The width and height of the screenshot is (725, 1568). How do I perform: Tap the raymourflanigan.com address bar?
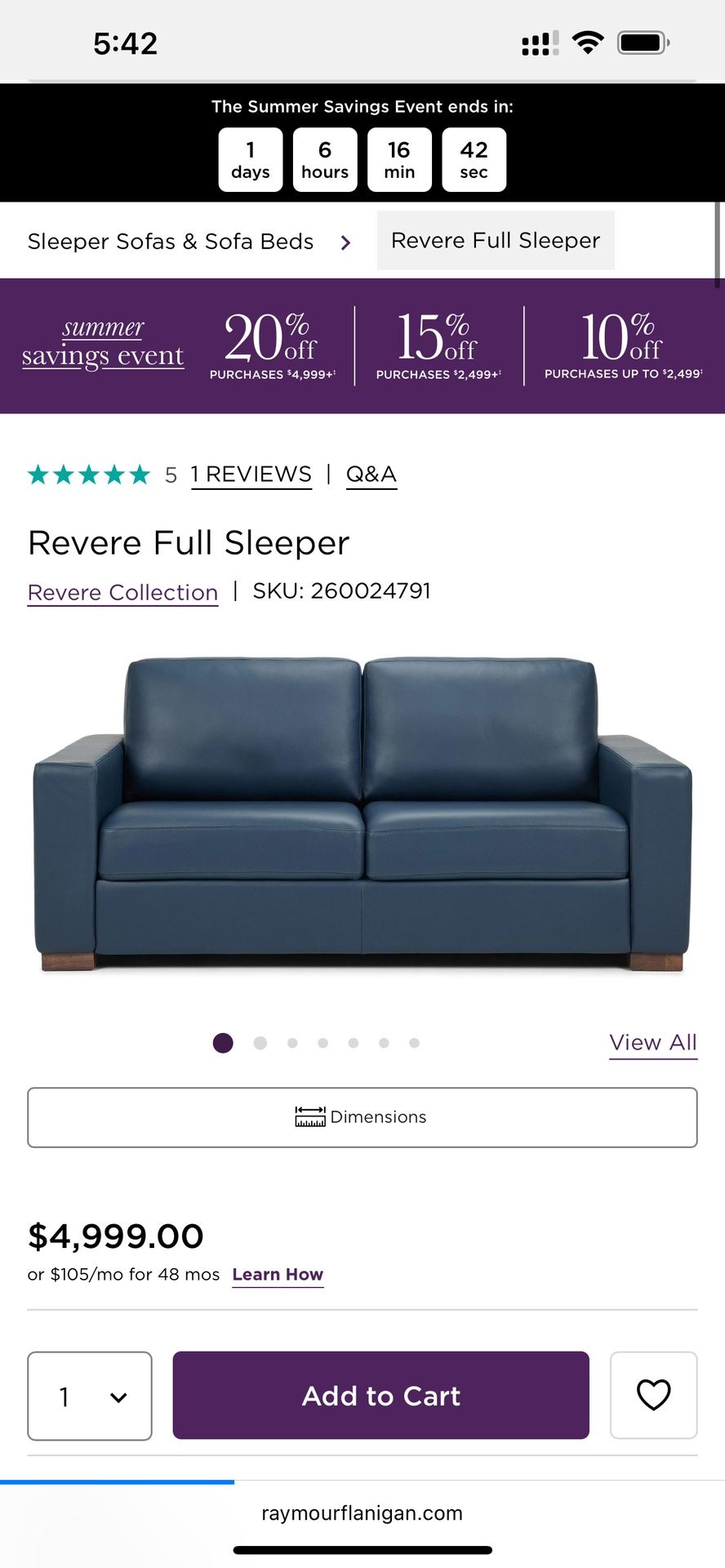[x=362, y=1513]
